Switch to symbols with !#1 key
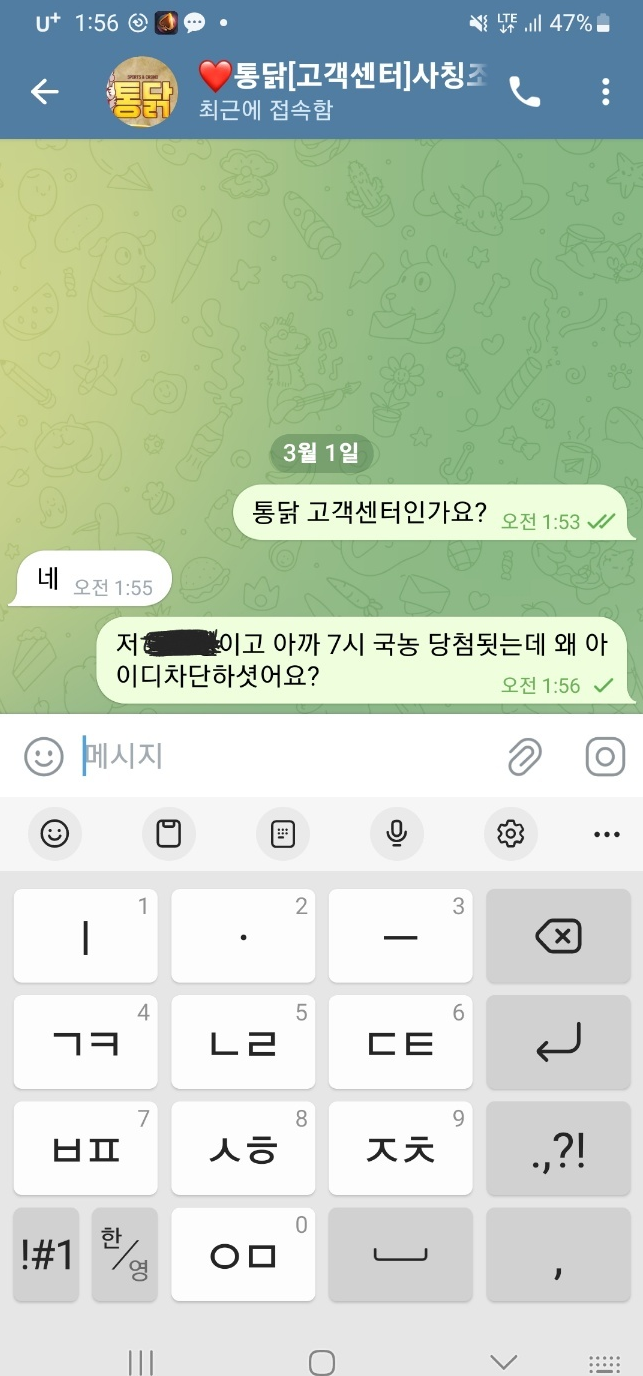Screen dimensions: 643x1376 46,1254
